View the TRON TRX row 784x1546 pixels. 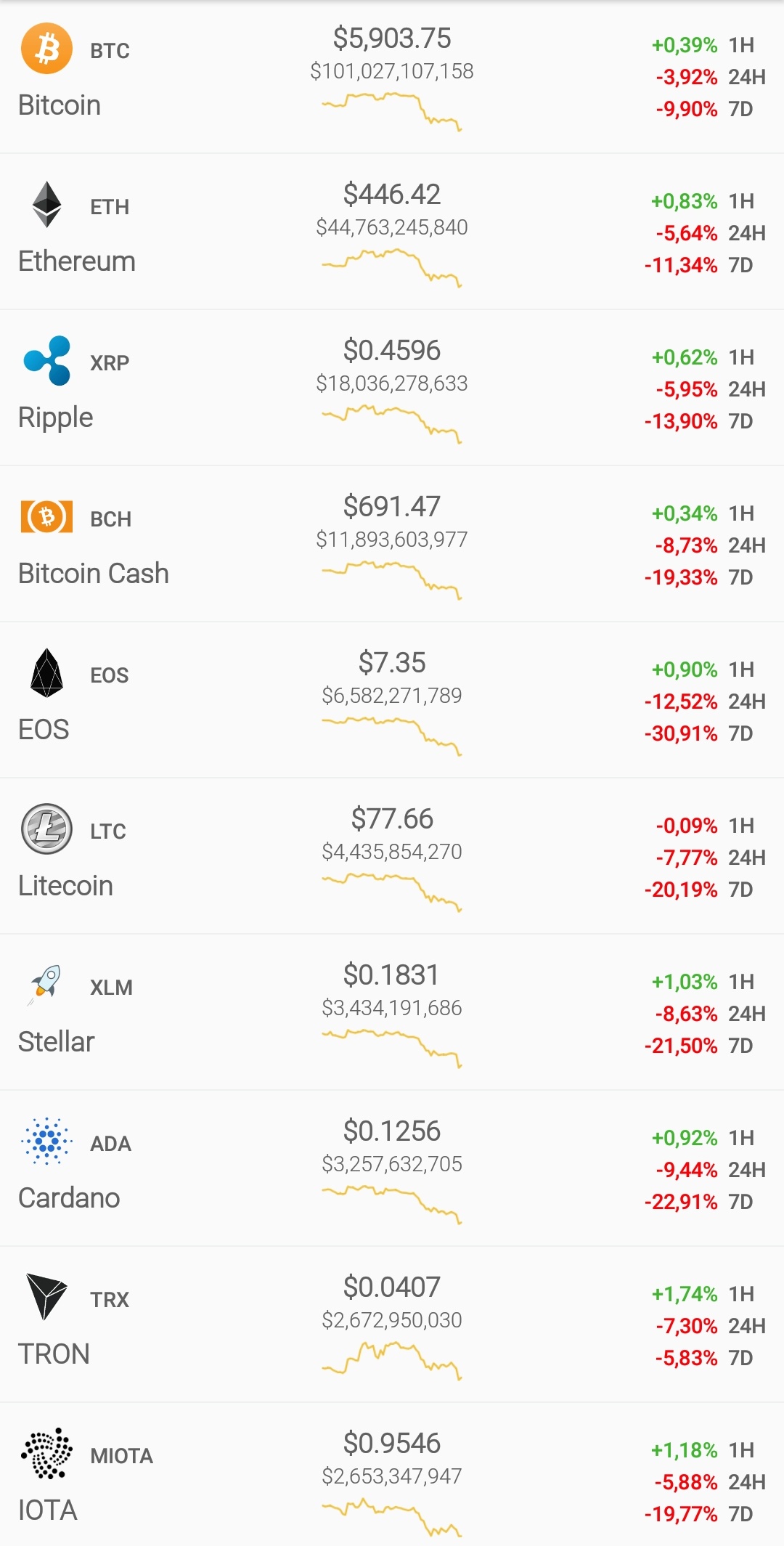392,1325
